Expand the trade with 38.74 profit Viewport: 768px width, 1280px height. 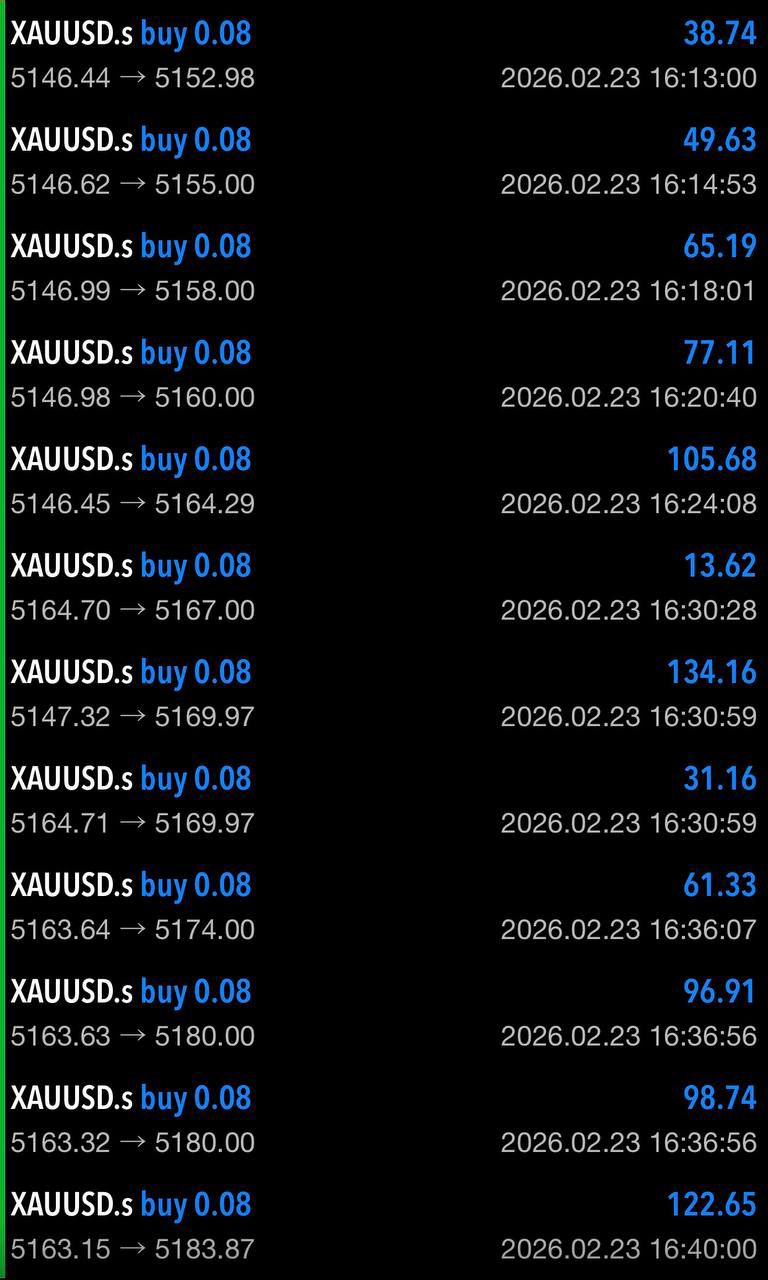[384, 55]
